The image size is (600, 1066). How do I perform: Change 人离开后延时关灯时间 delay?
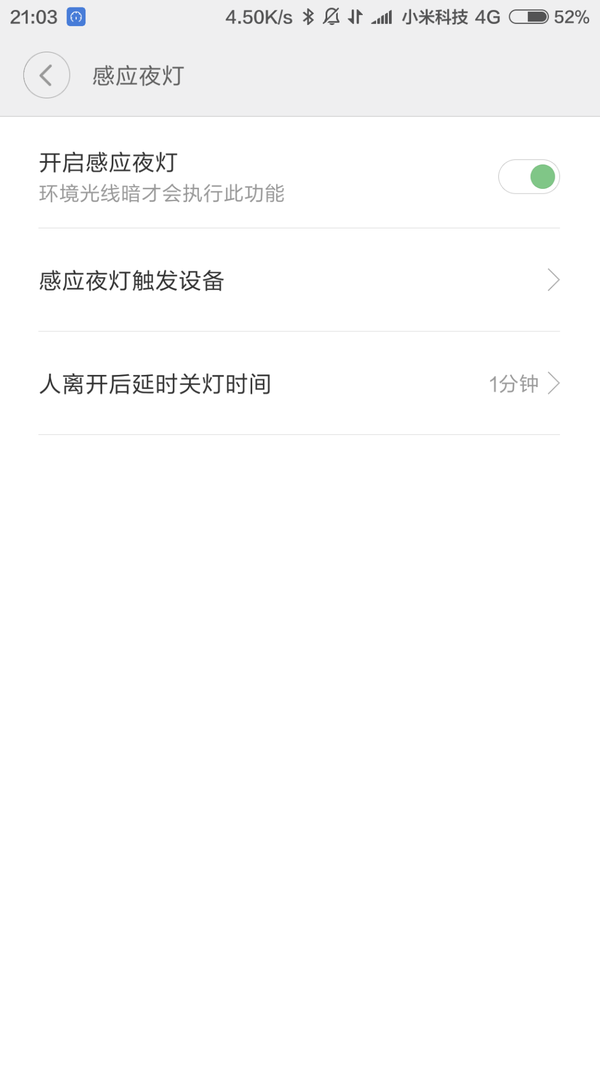[x=298, y=384]
